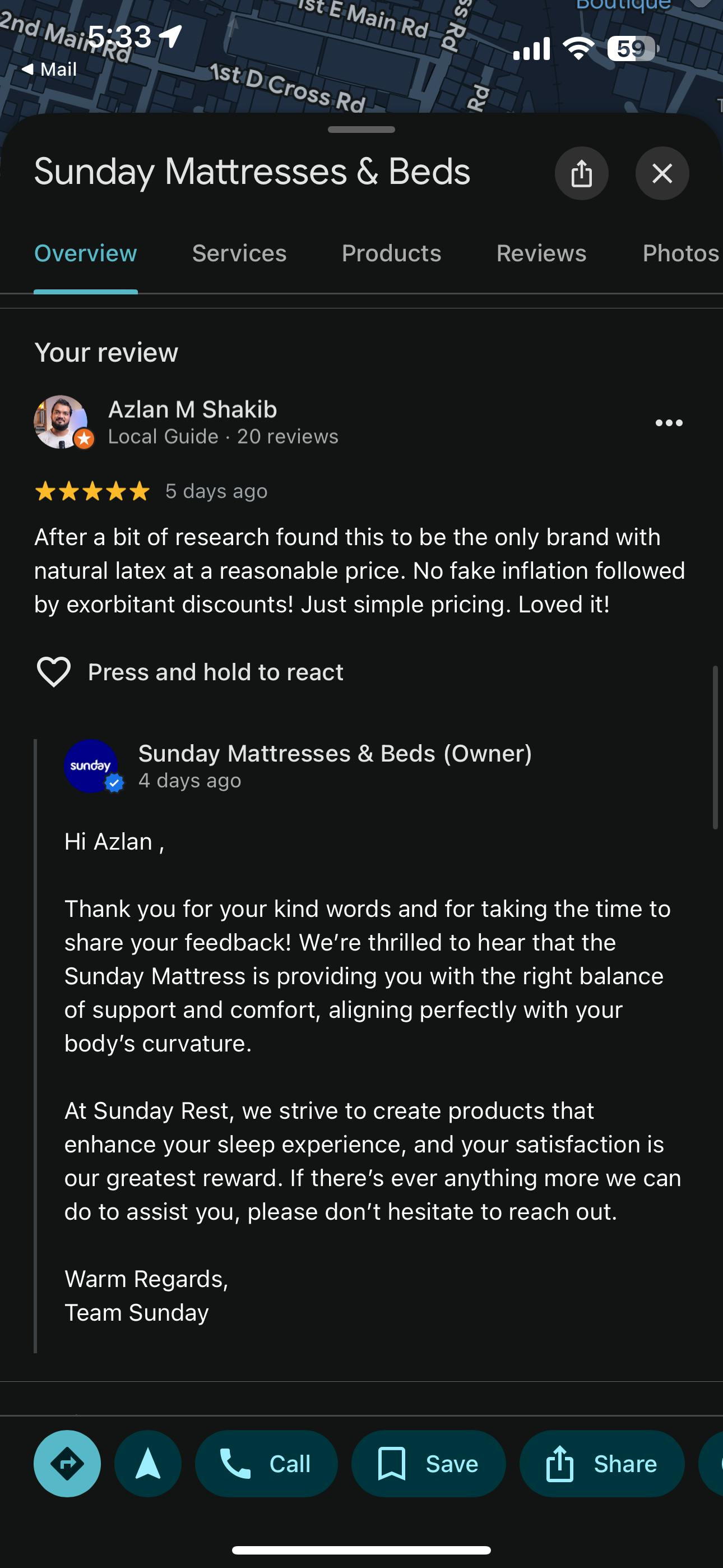Viewport: 723px width, 1568px height.
Task: Call Sunday Mattresses & Beds
Action: [x=266, y=1463]
